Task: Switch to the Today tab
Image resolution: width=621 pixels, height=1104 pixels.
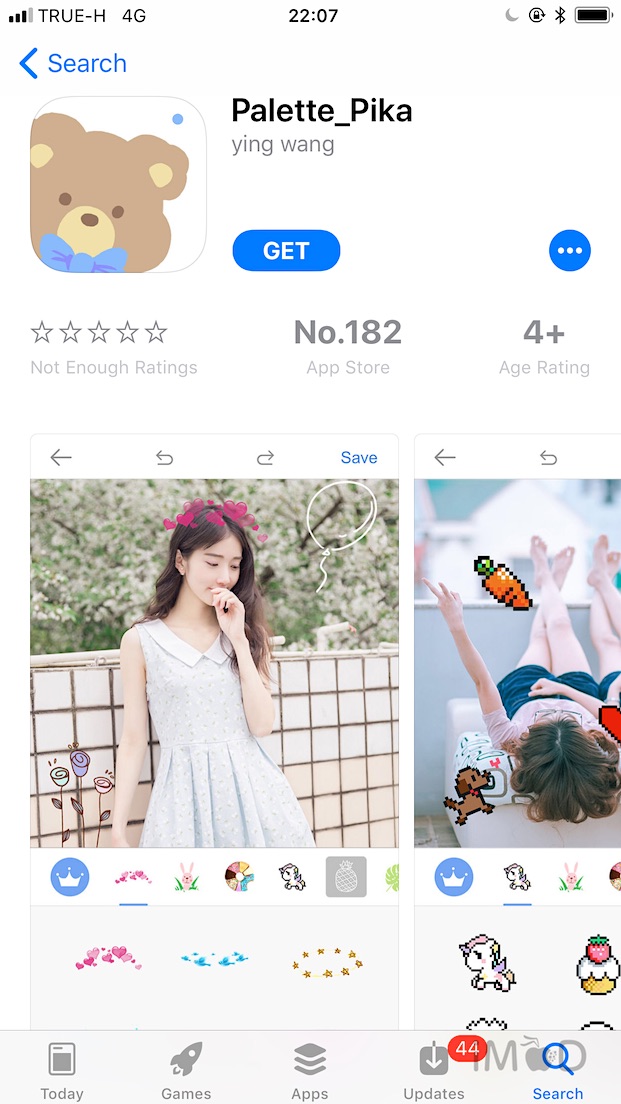Action: coord(62,1069)
